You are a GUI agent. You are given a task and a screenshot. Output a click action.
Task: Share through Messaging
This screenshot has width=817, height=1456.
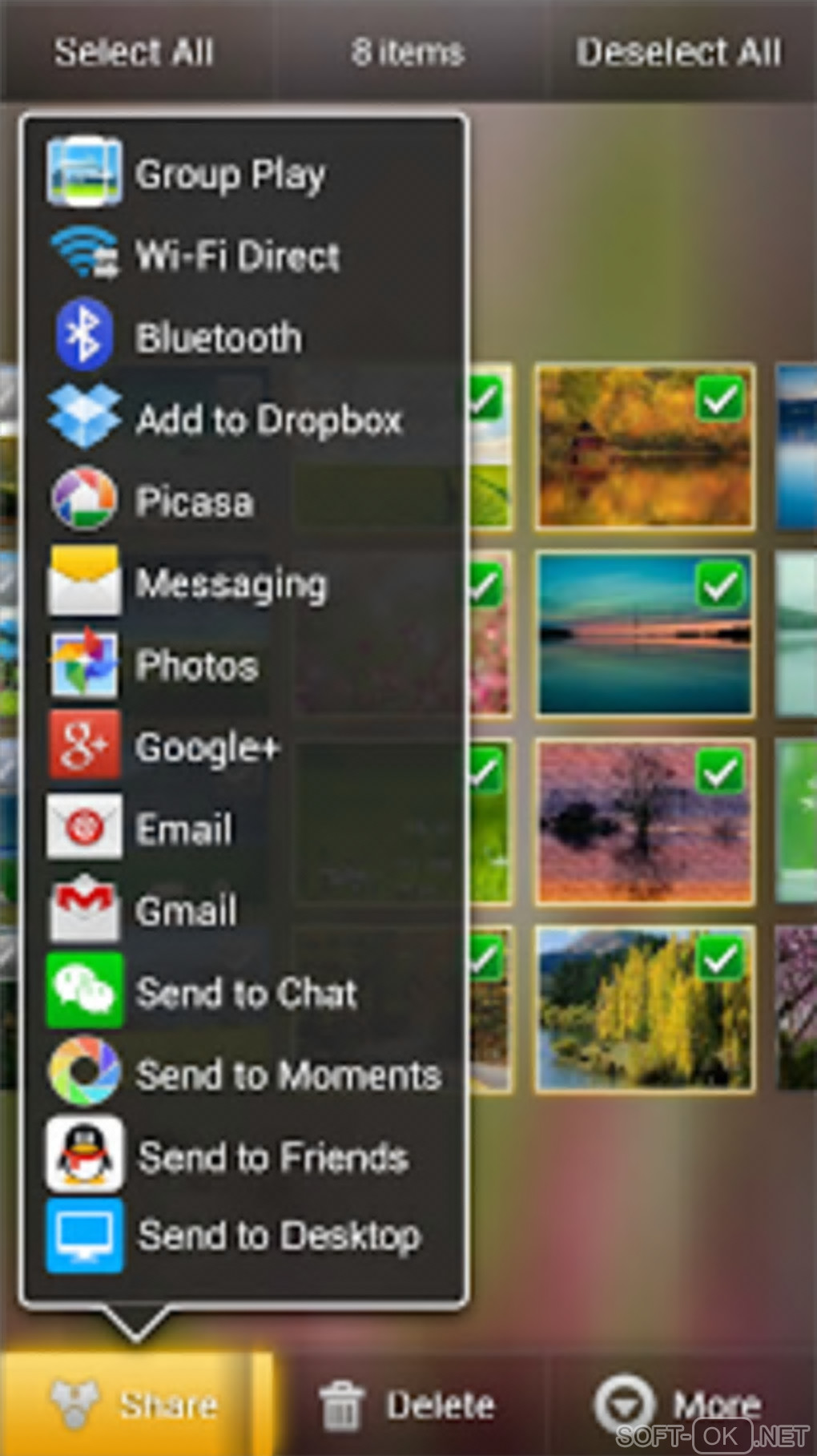[x=231, y=583]
